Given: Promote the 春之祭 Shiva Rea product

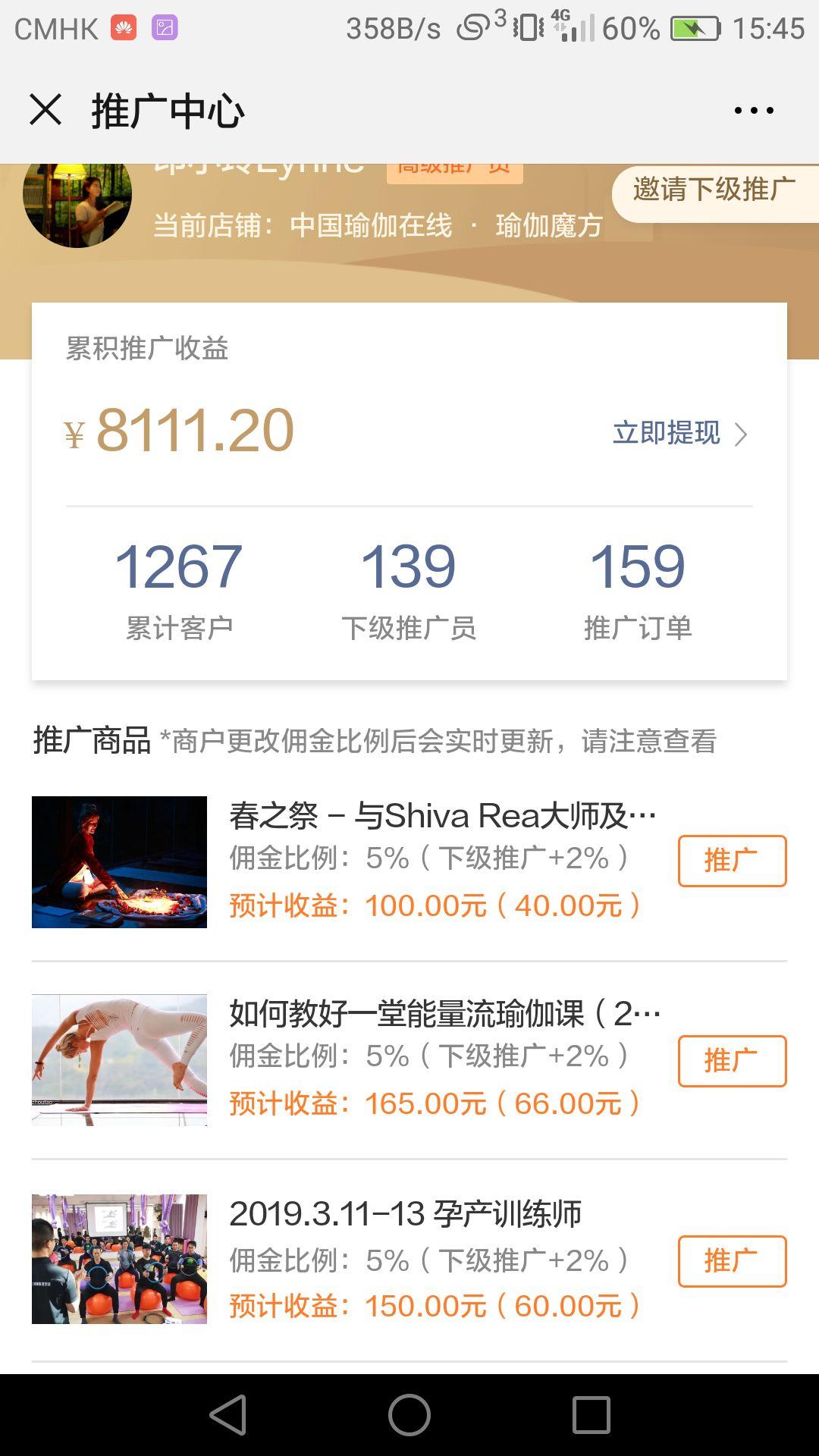Looking at the screenshot, I should click(x=732, y=861).
